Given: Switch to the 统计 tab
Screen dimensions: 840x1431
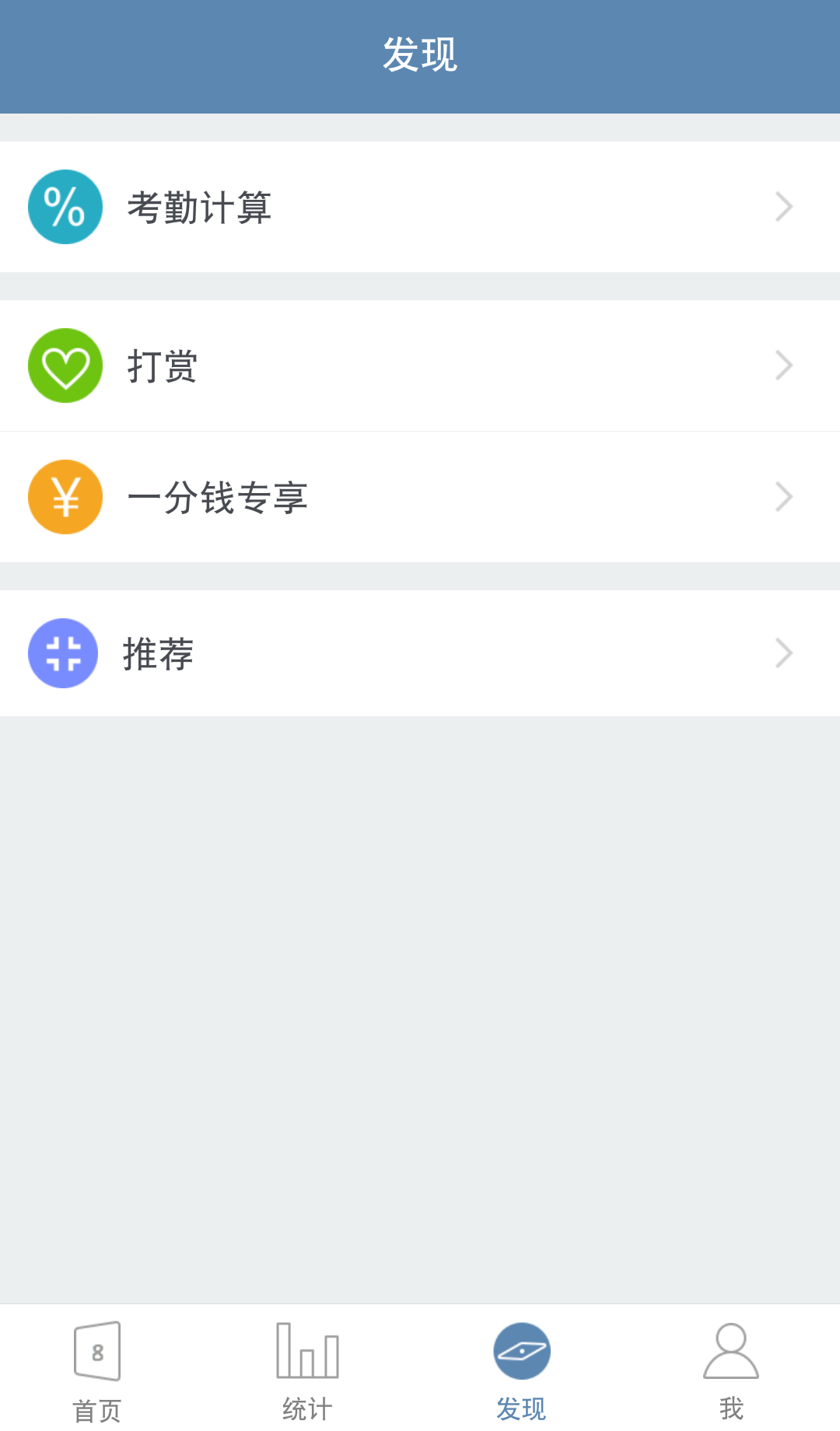Looking at the screenshot, I should 307,1370.
